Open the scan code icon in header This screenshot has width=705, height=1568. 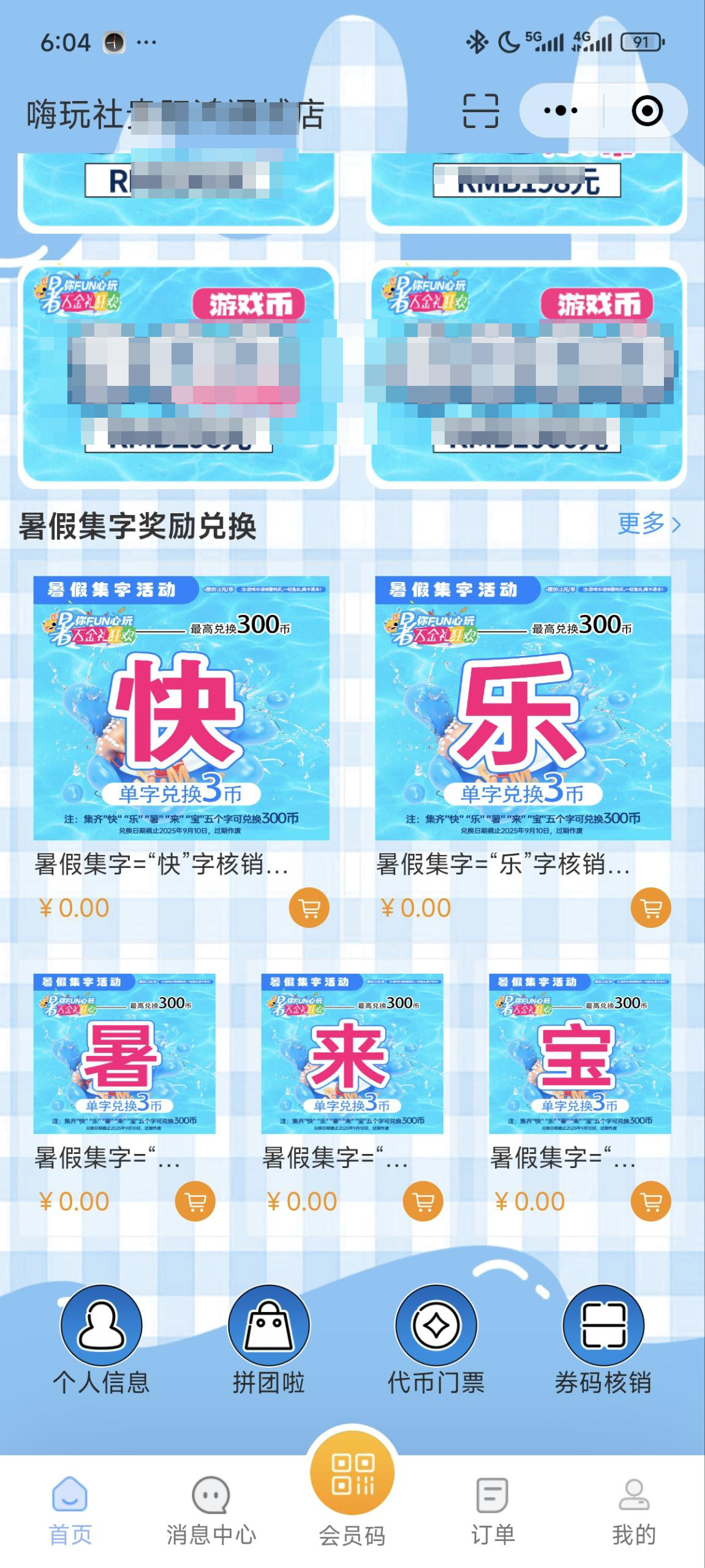click(x=480, y=111)
